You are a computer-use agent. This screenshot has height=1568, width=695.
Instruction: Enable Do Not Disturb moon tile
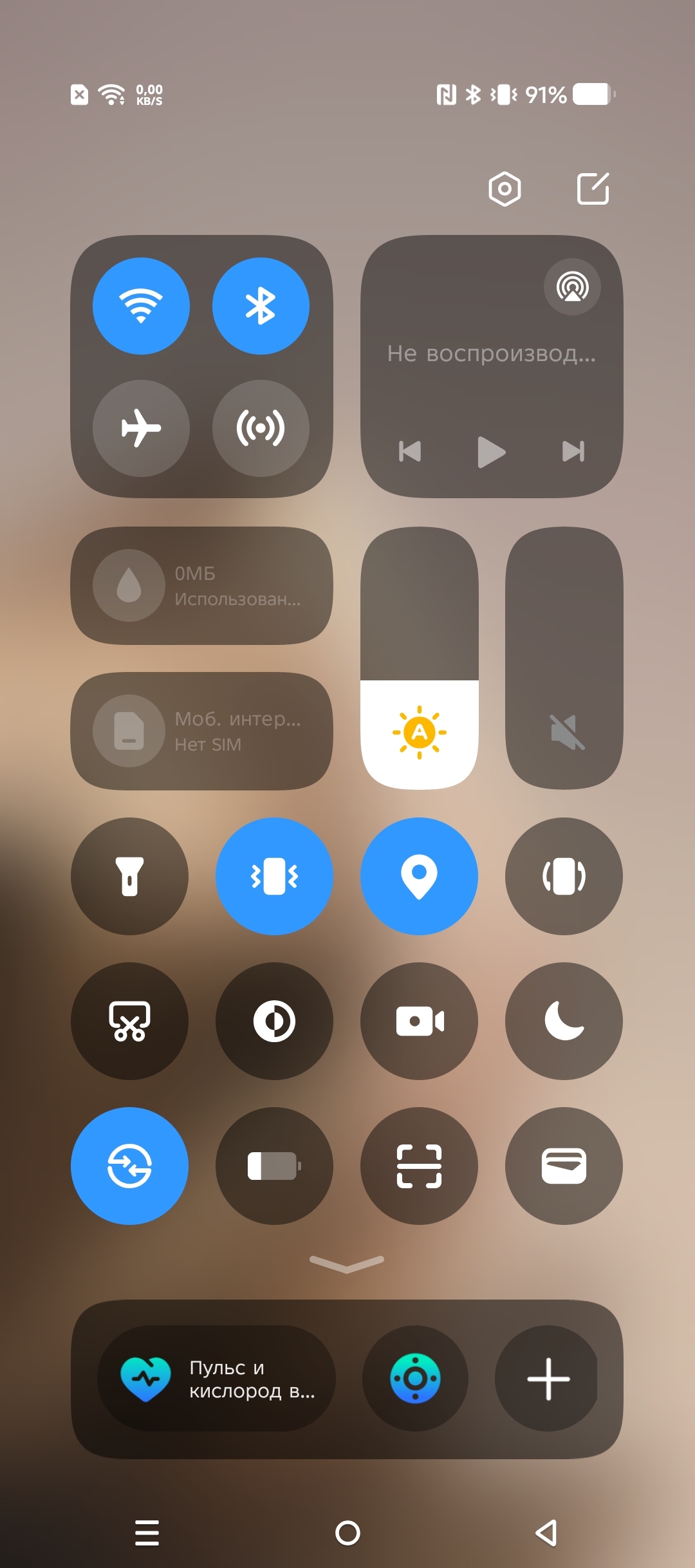[x=564, y=1021]
